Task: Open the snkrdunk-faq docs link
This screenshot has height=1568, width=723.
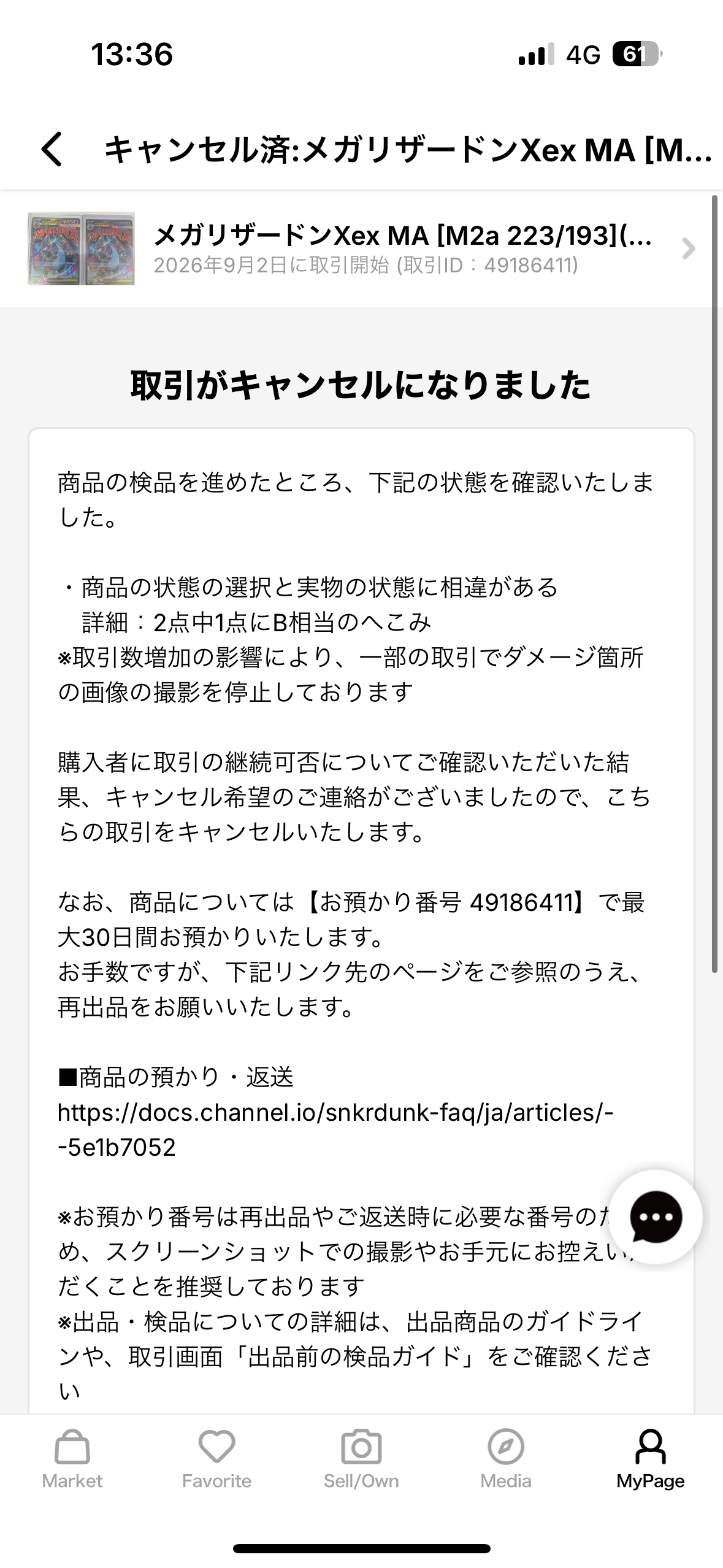Action: pyautogui.click(x=335, y=1129)
